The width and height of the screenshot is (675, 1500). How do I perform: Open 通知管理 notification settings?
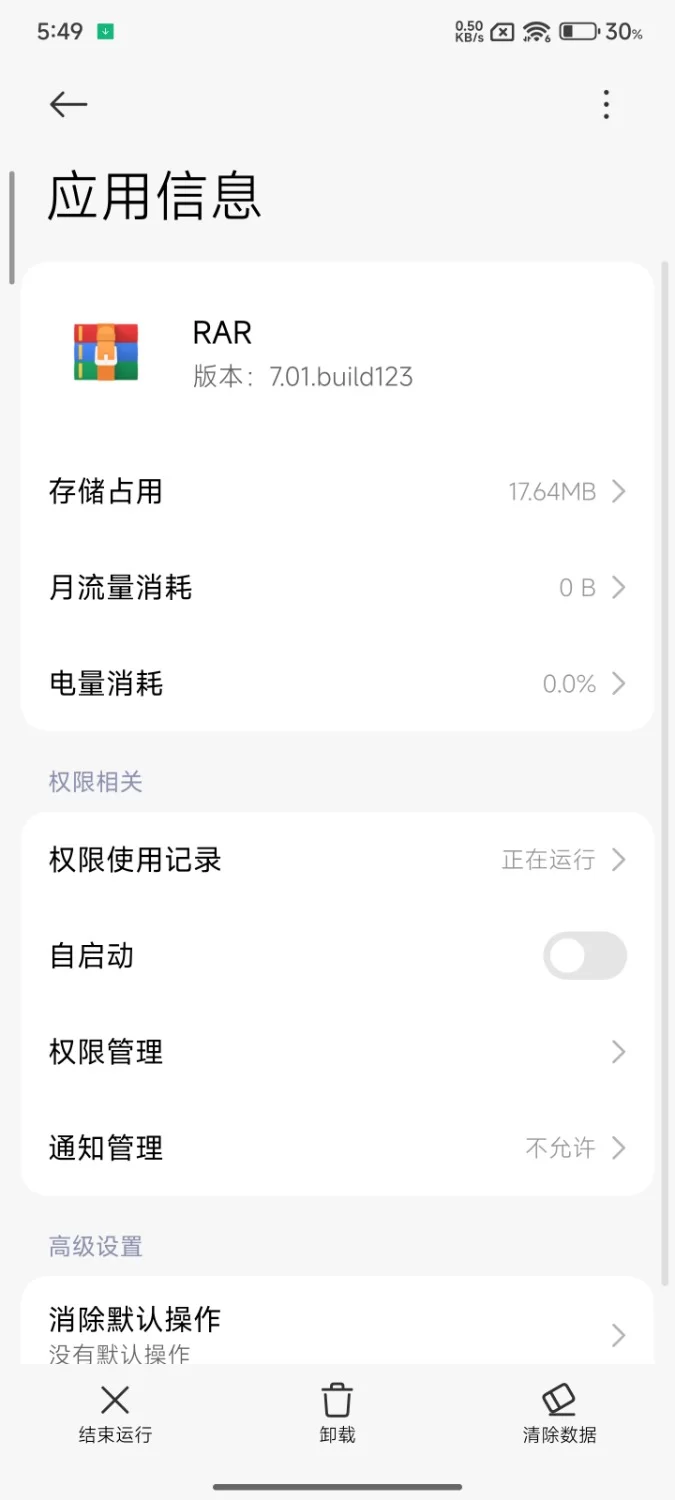click(x=337, y=1148)
